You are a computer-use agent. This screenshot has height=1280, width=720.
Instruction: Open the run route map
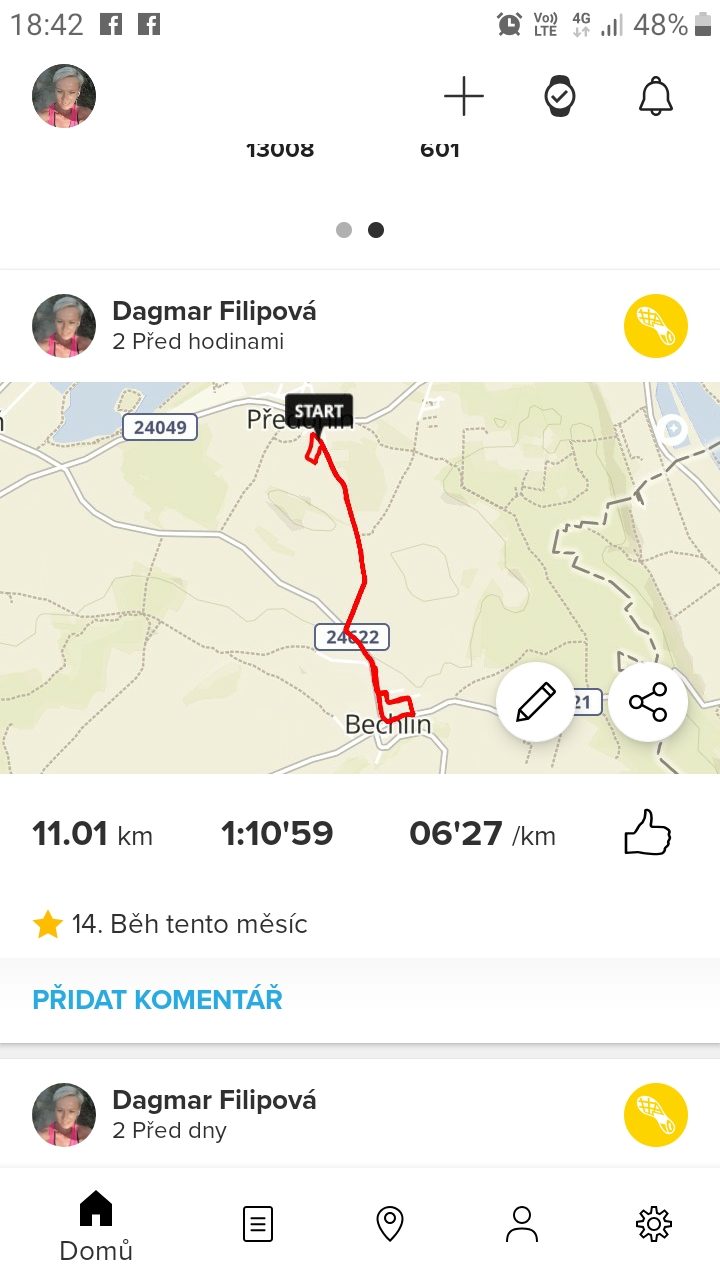(360, 577)
